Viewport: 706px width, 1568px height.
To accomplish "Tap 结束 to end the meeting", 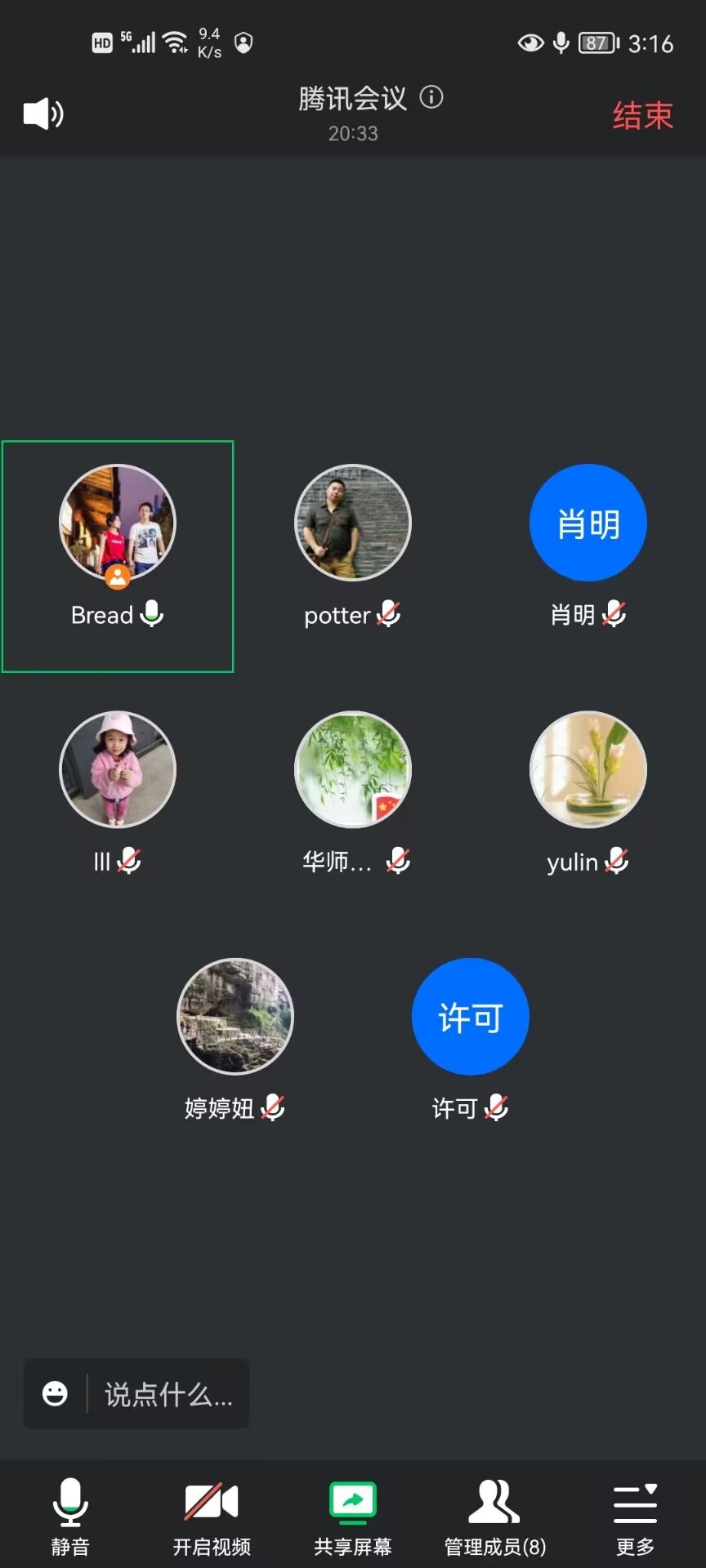I will point(642,115).
